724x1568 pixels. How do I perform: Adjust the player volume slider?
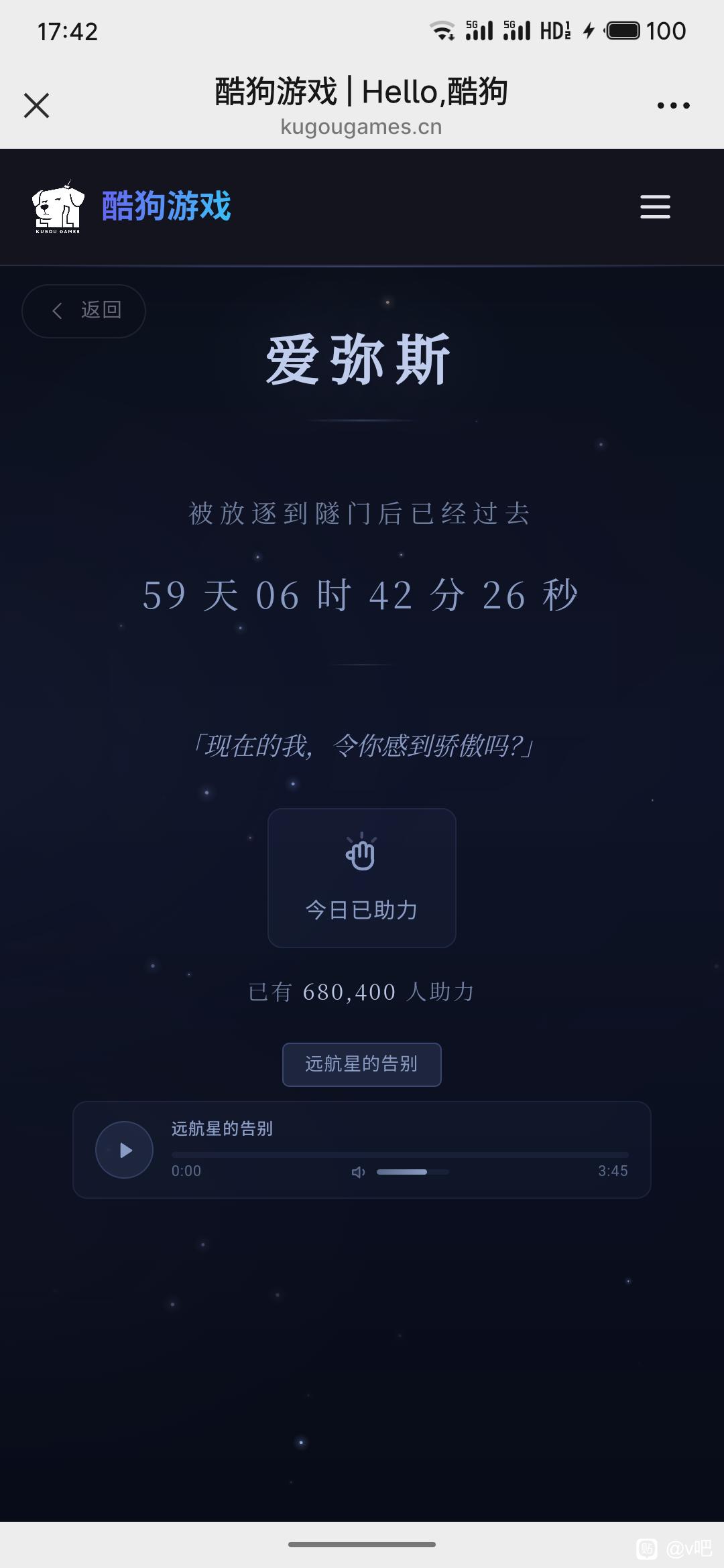[x=413, y=1172]
